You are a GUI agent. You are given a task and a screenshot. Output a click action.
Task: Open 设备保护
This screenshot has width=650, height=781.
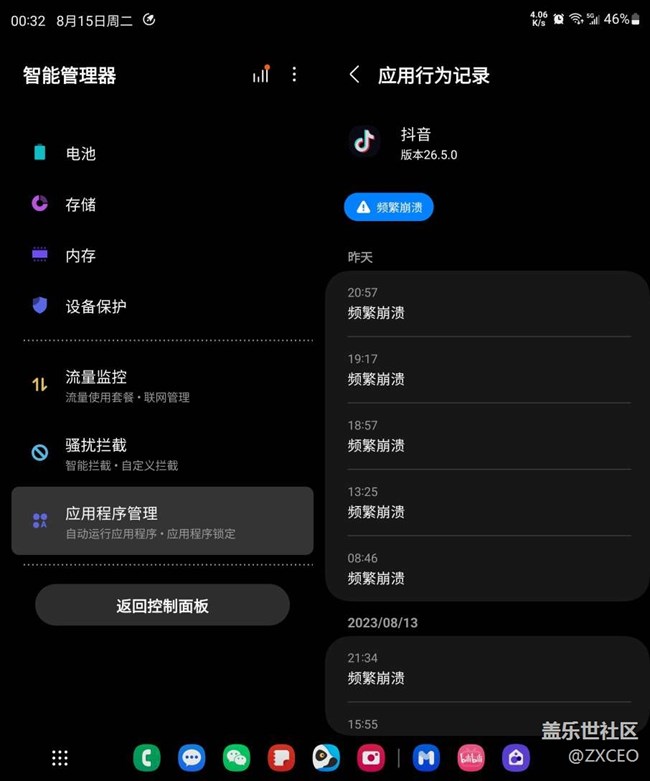95,306
